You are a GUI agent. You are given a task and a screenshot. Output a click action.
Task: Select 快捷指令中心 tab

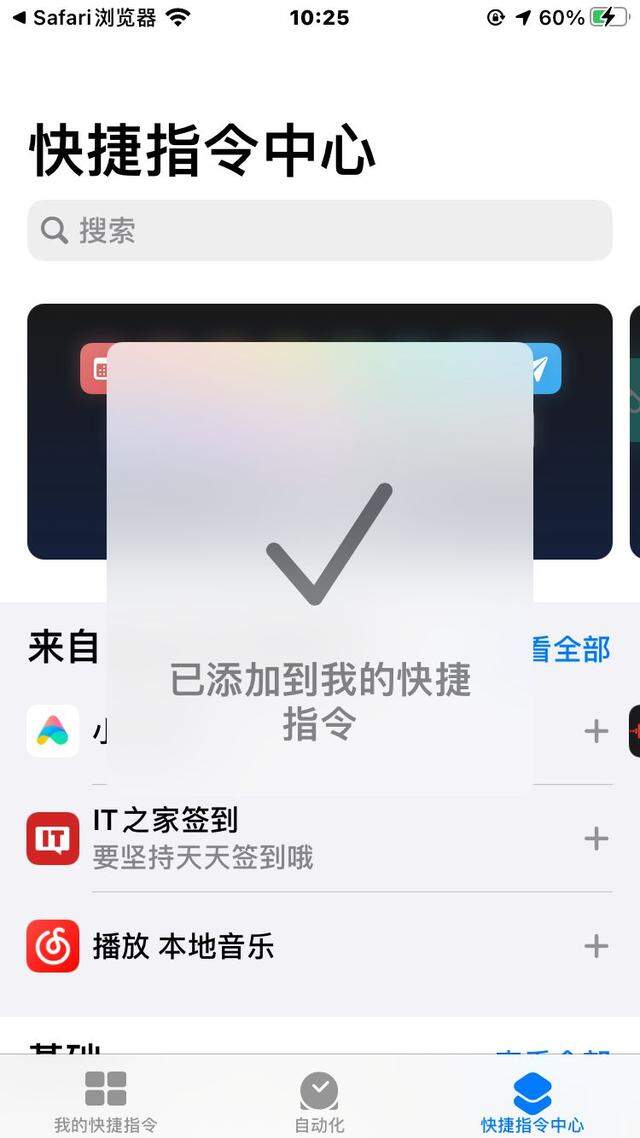pos(532,1101)
